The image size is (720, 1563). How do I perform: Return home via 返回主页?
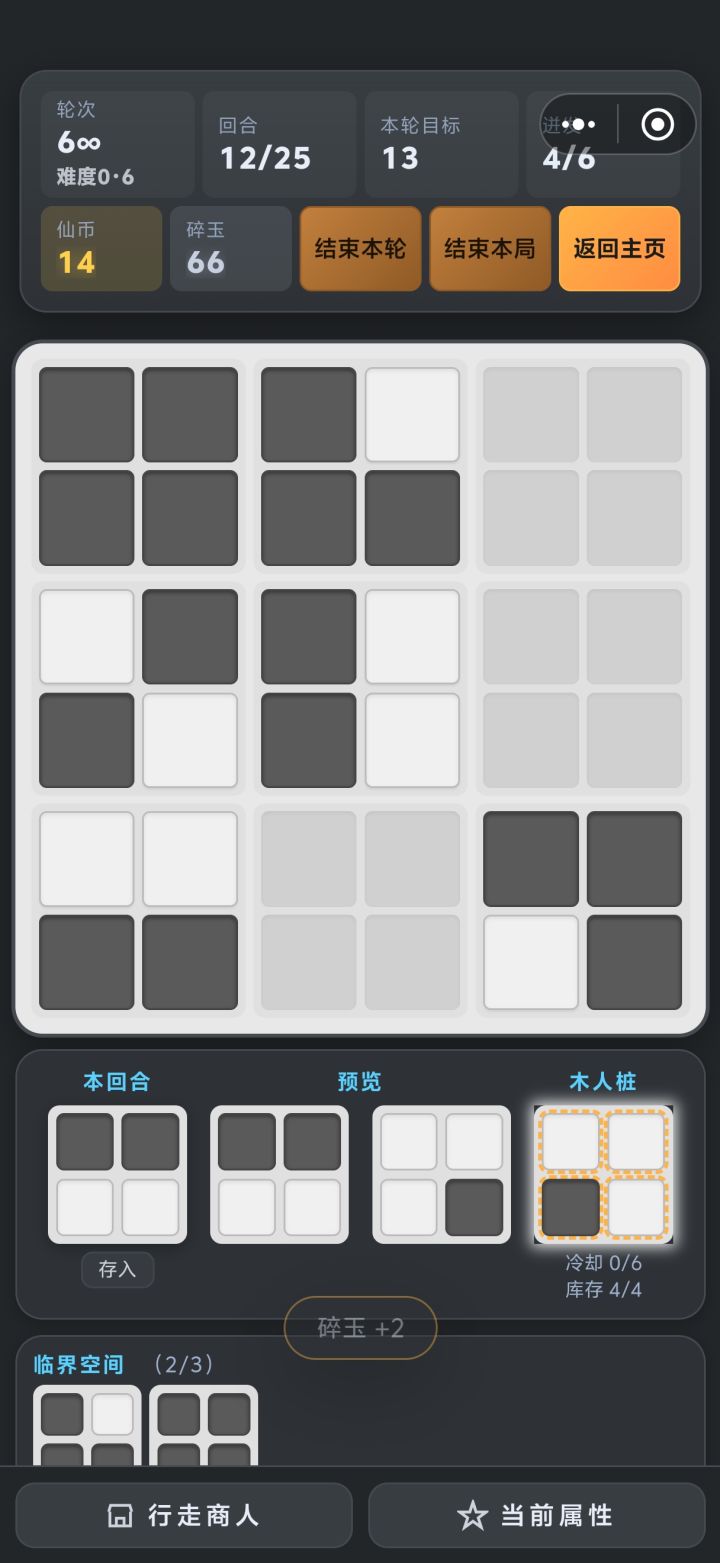pyautogui.click(x=619, y=249)
